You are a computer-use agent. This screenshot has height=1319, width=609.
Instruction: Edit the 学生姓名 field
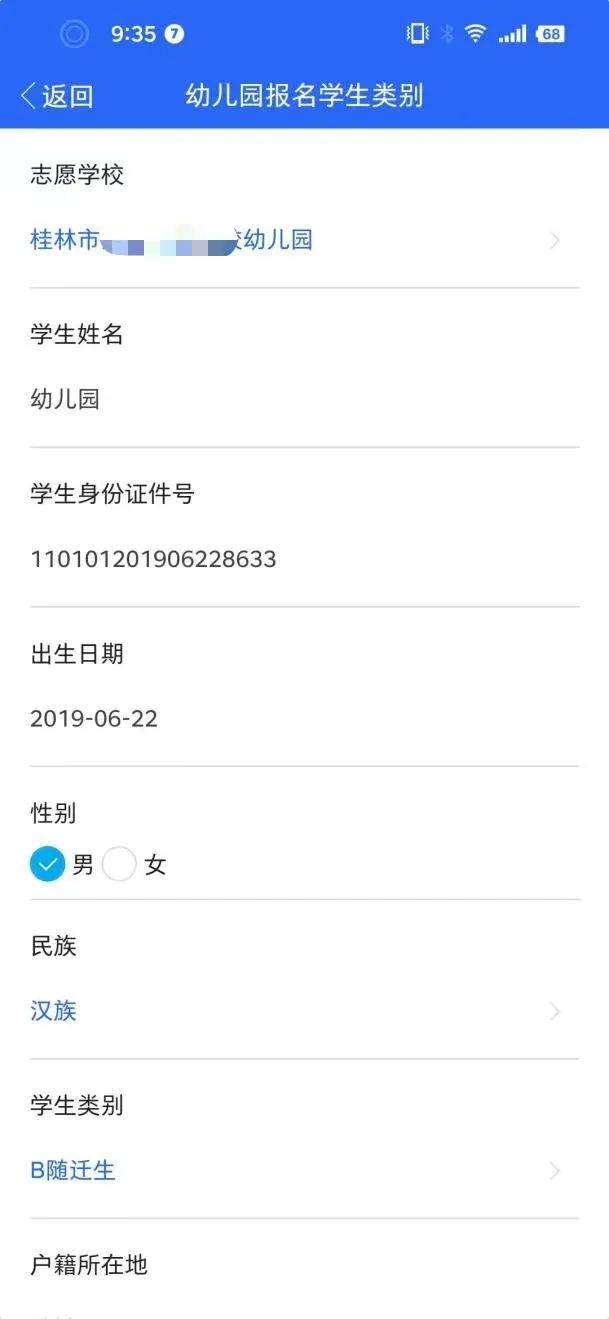(x=300, y=400)
